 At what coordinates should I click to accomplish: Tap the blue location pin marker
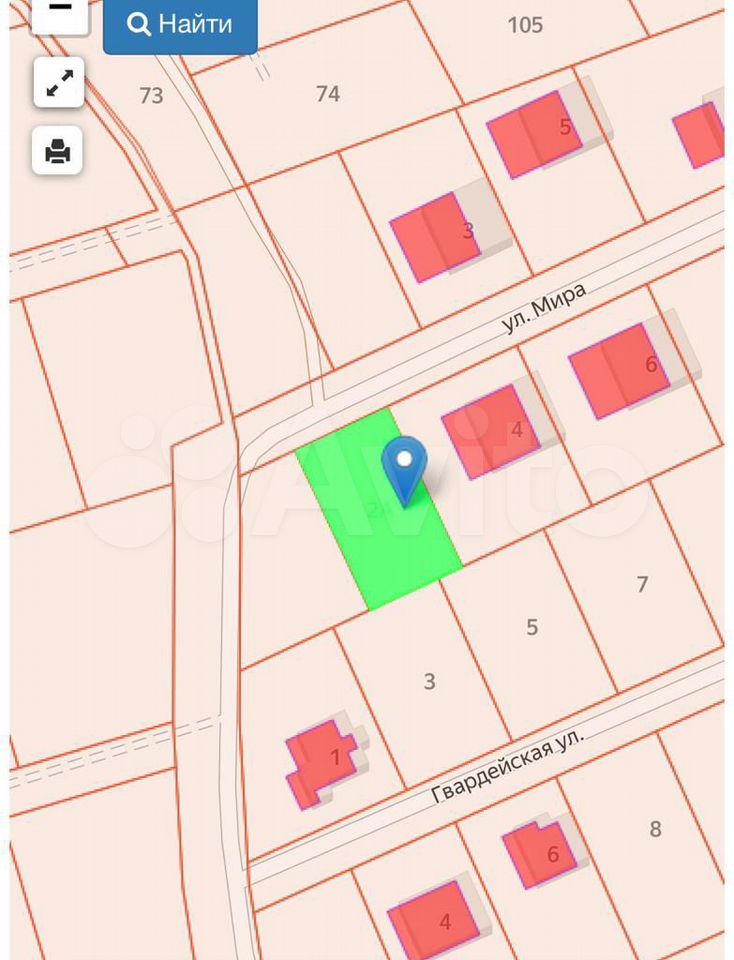[404, 468]
